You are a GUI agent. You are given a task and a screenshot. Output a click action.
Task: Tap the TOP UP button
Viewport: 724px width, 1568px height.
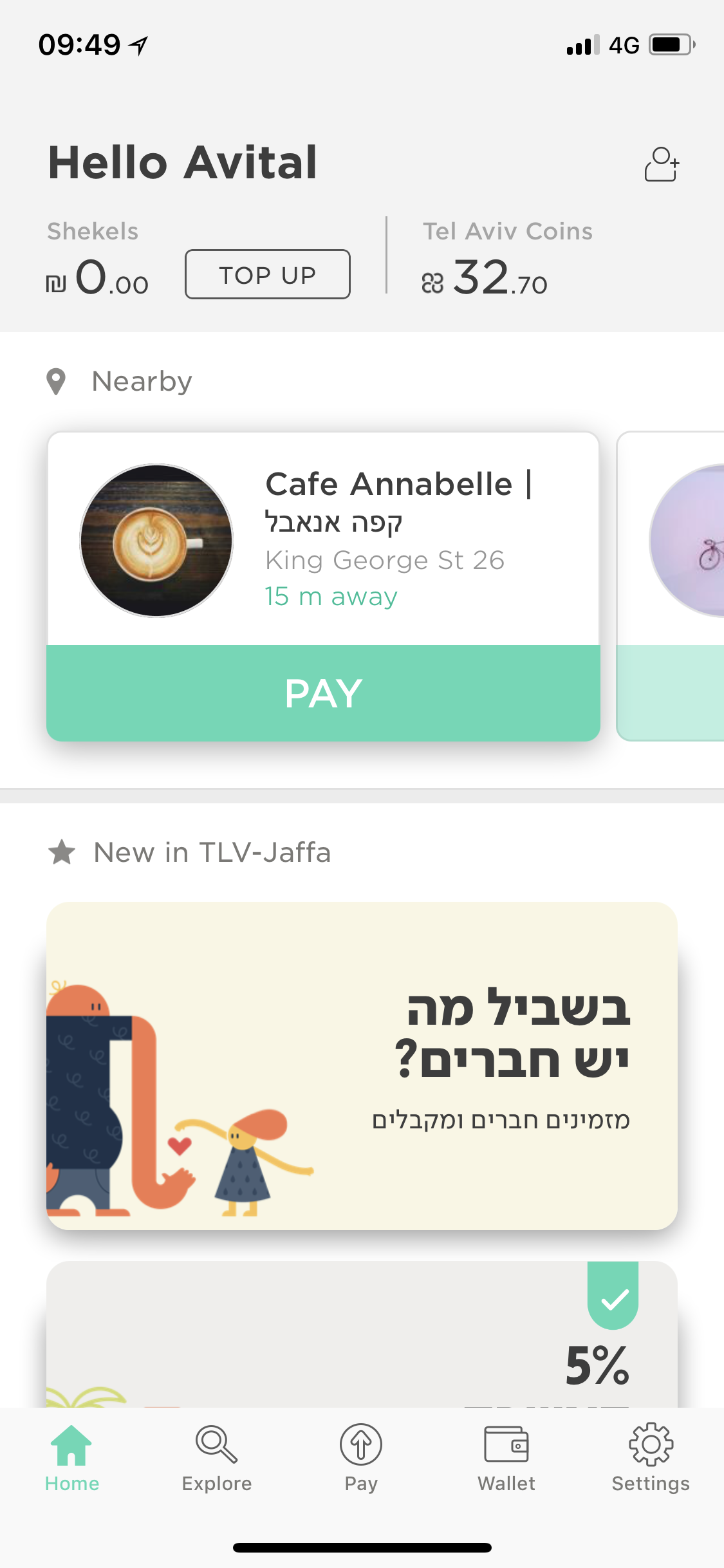point(268,275)
